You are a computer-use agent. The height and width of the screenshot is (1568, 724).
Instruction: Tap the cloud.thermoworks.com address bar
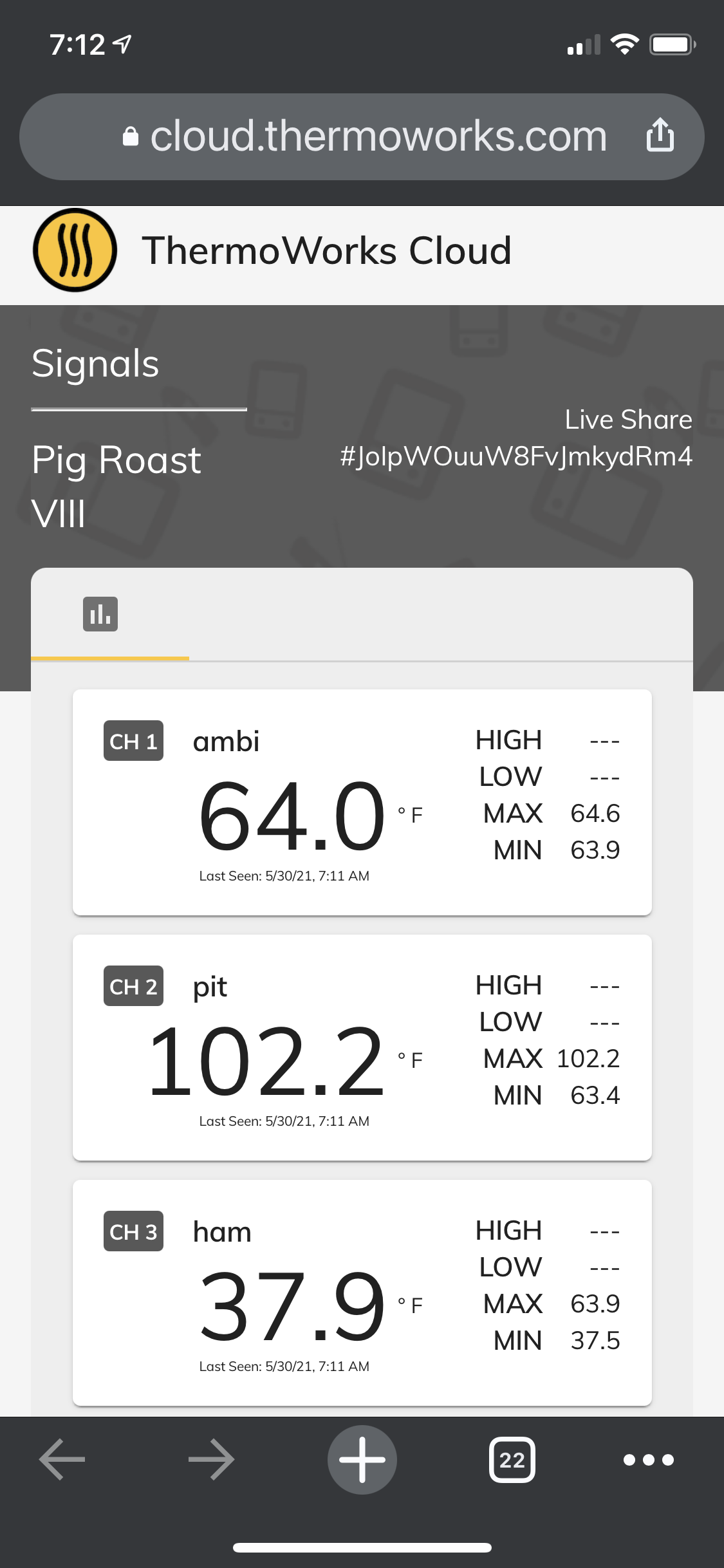362,136
